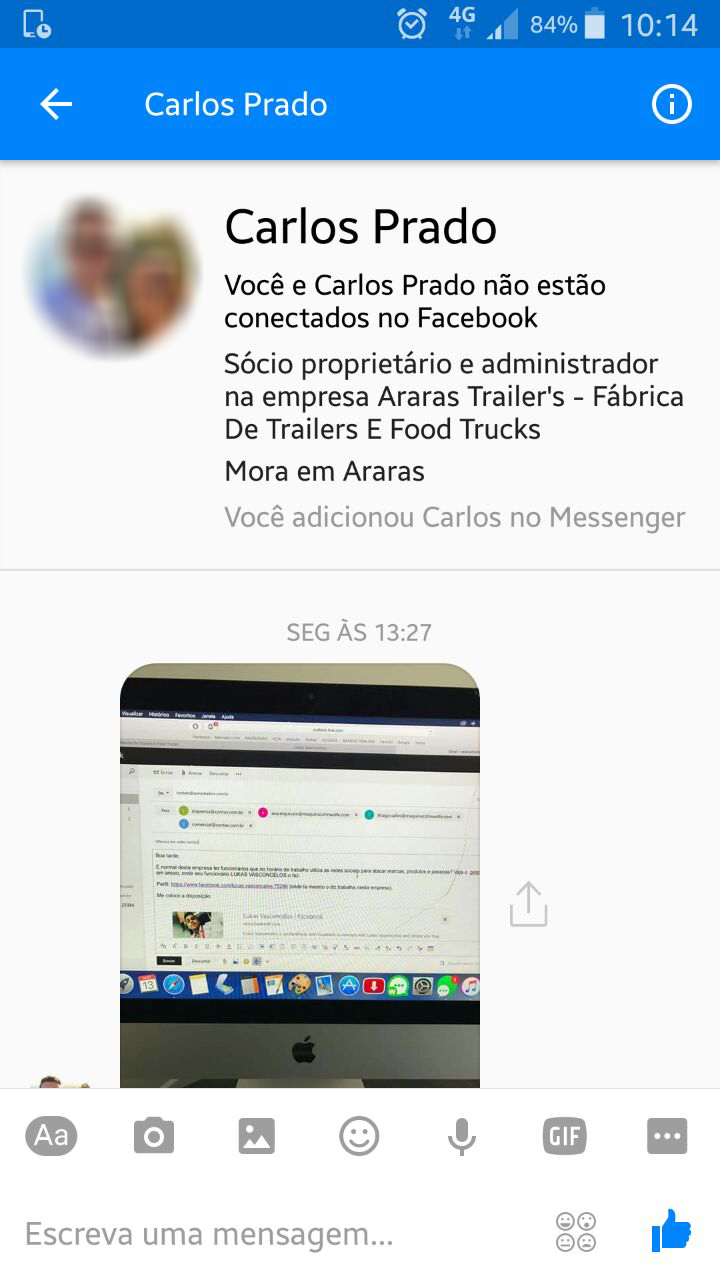
Task: Open emoji faces in message field
Action: point(576,1232)
